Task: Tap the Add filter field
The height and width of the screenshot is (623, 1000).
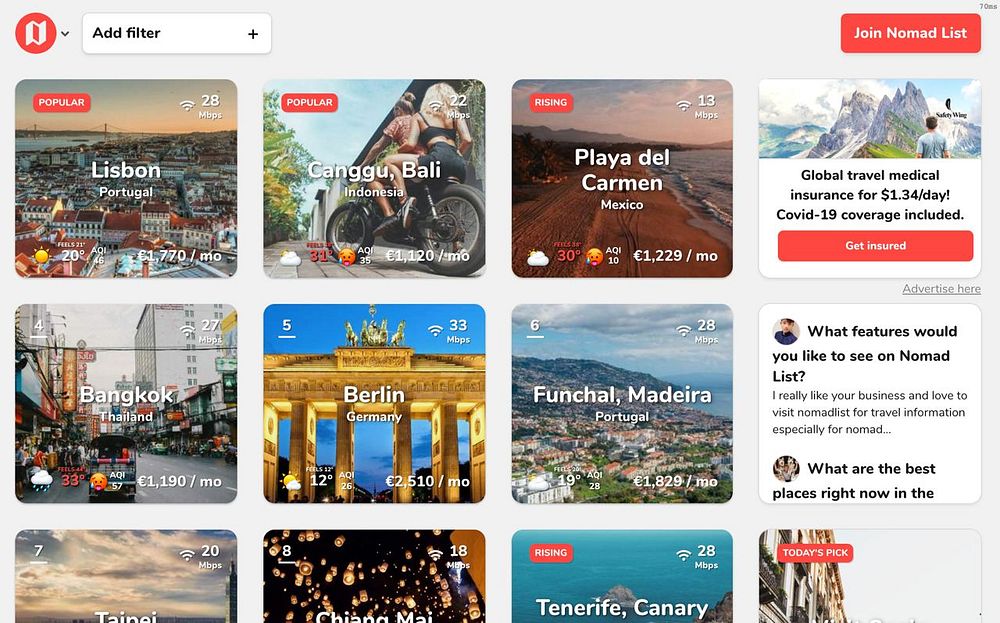Action: coord(176,33)
